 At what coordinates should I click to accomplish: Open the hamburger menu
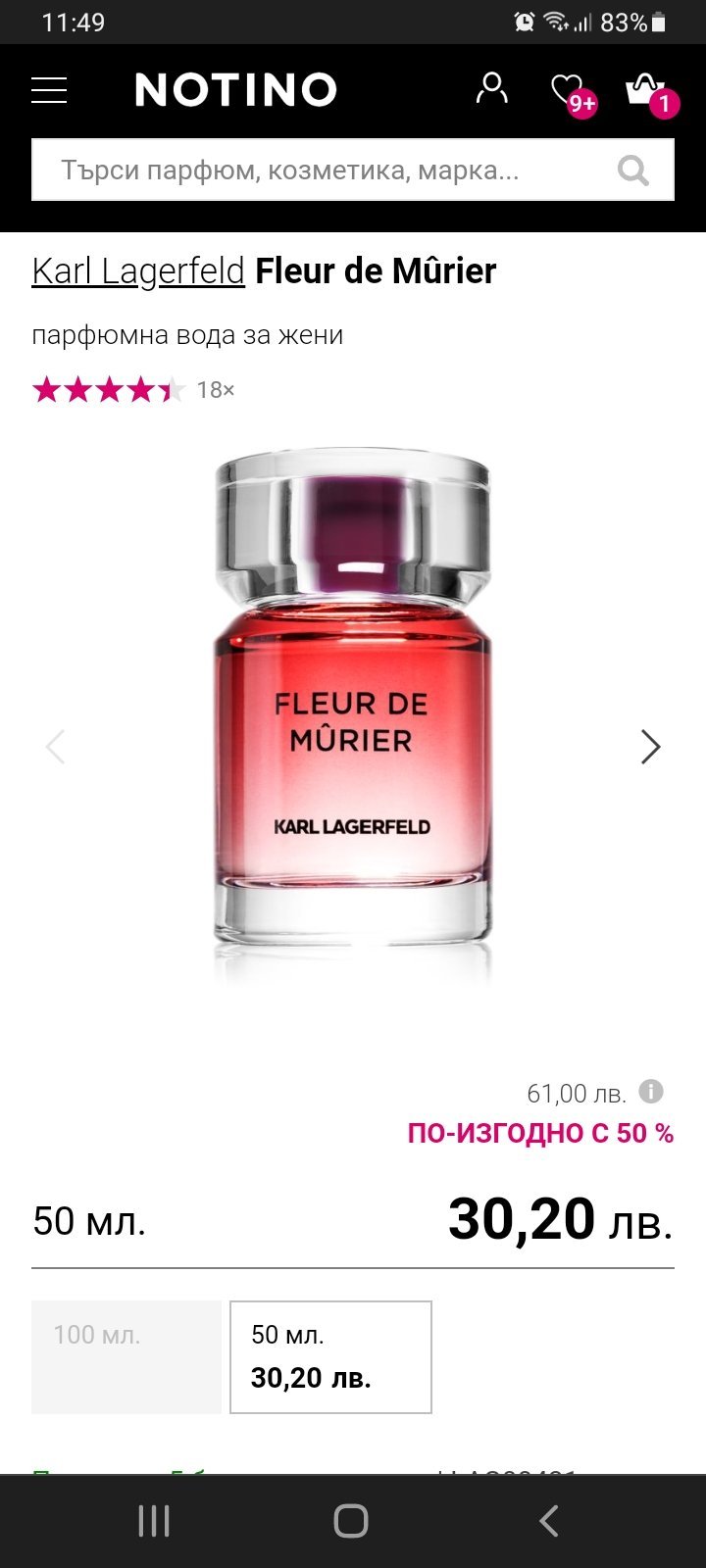coord(49,90)
